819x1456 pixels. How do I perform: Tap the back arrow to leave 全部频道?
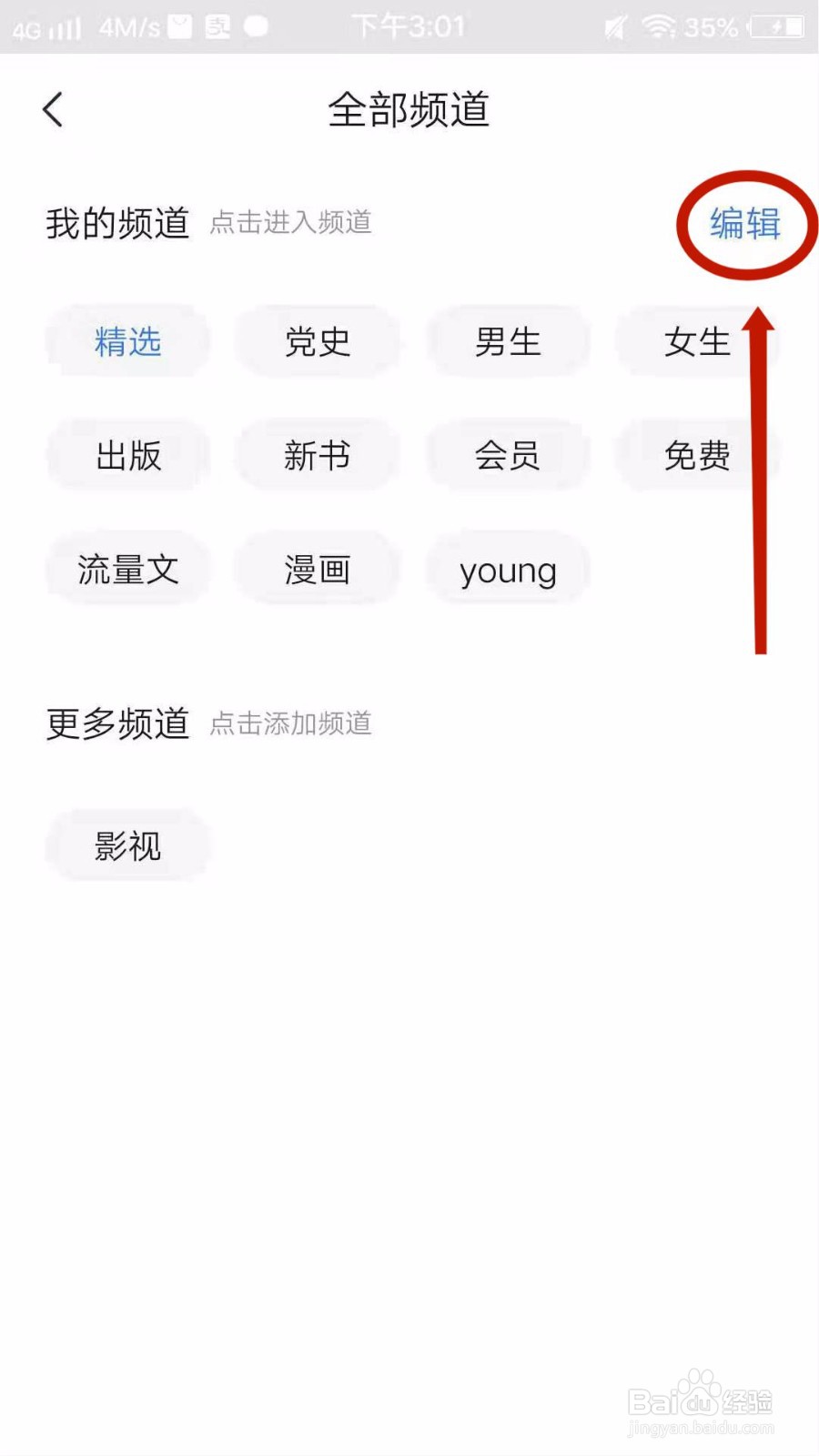click(52, 109)
